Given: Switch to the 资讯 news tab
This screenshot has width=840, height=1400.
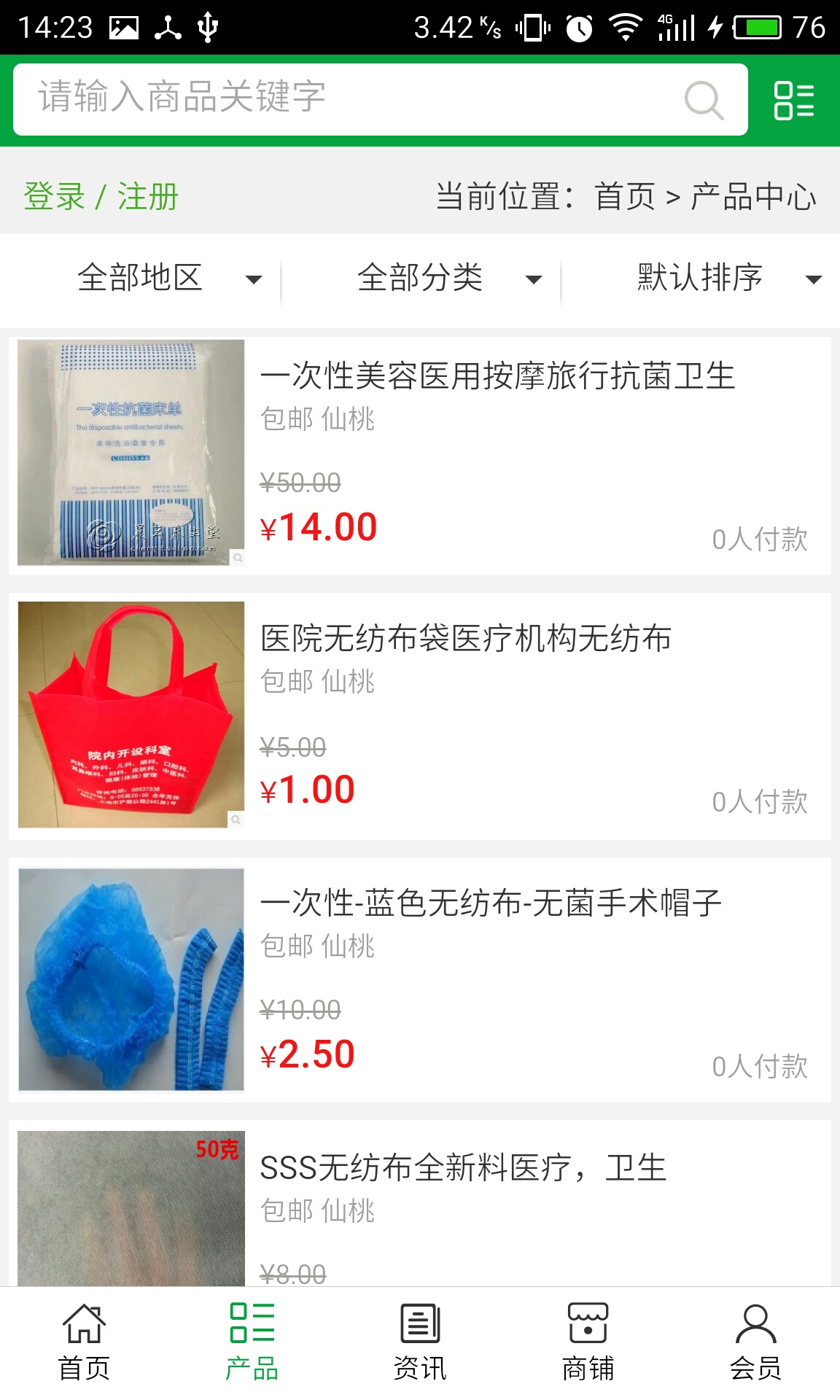Looking at the screenshot, I should click(x=420, y=1342).
